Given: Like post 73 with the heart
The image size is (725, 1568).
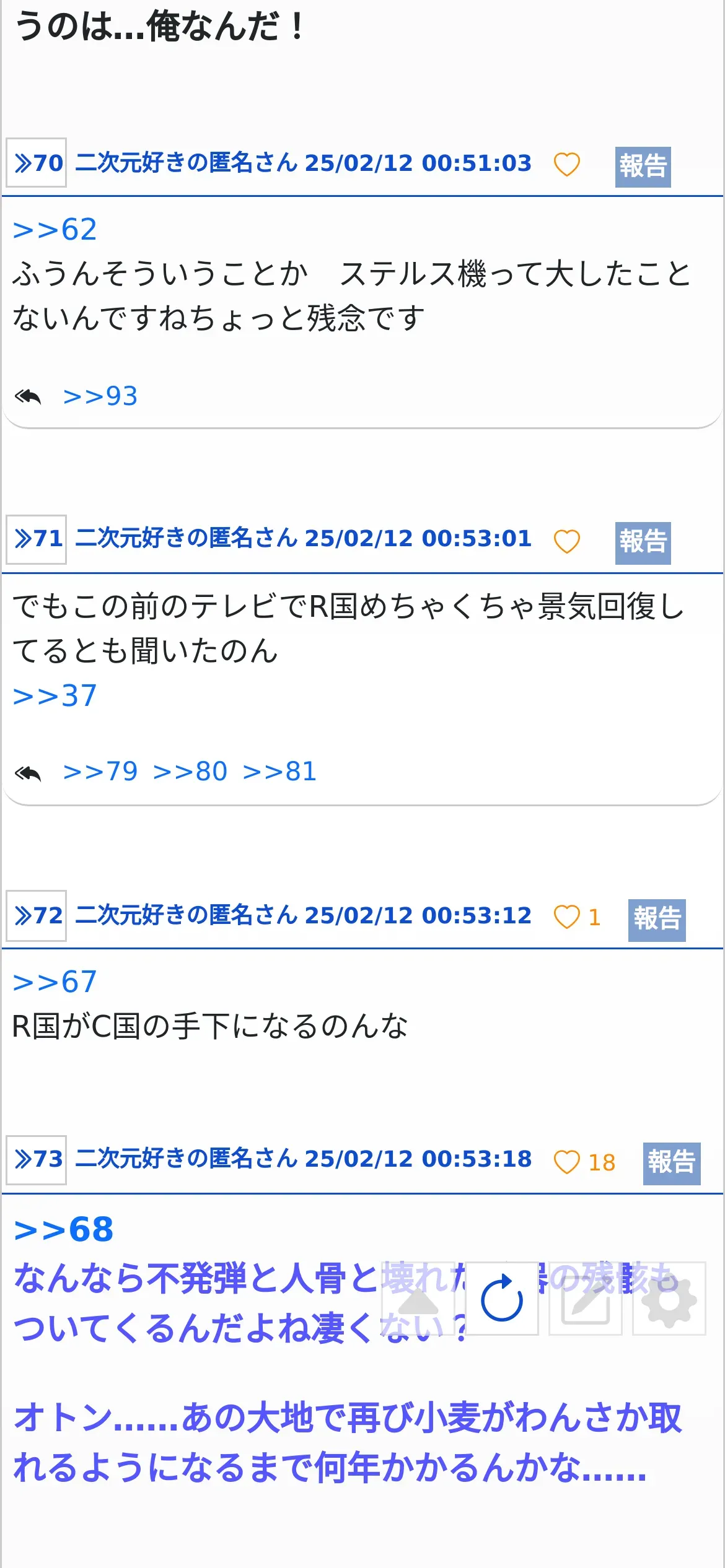Looking at the screenshot, I should click(566, 1162).
